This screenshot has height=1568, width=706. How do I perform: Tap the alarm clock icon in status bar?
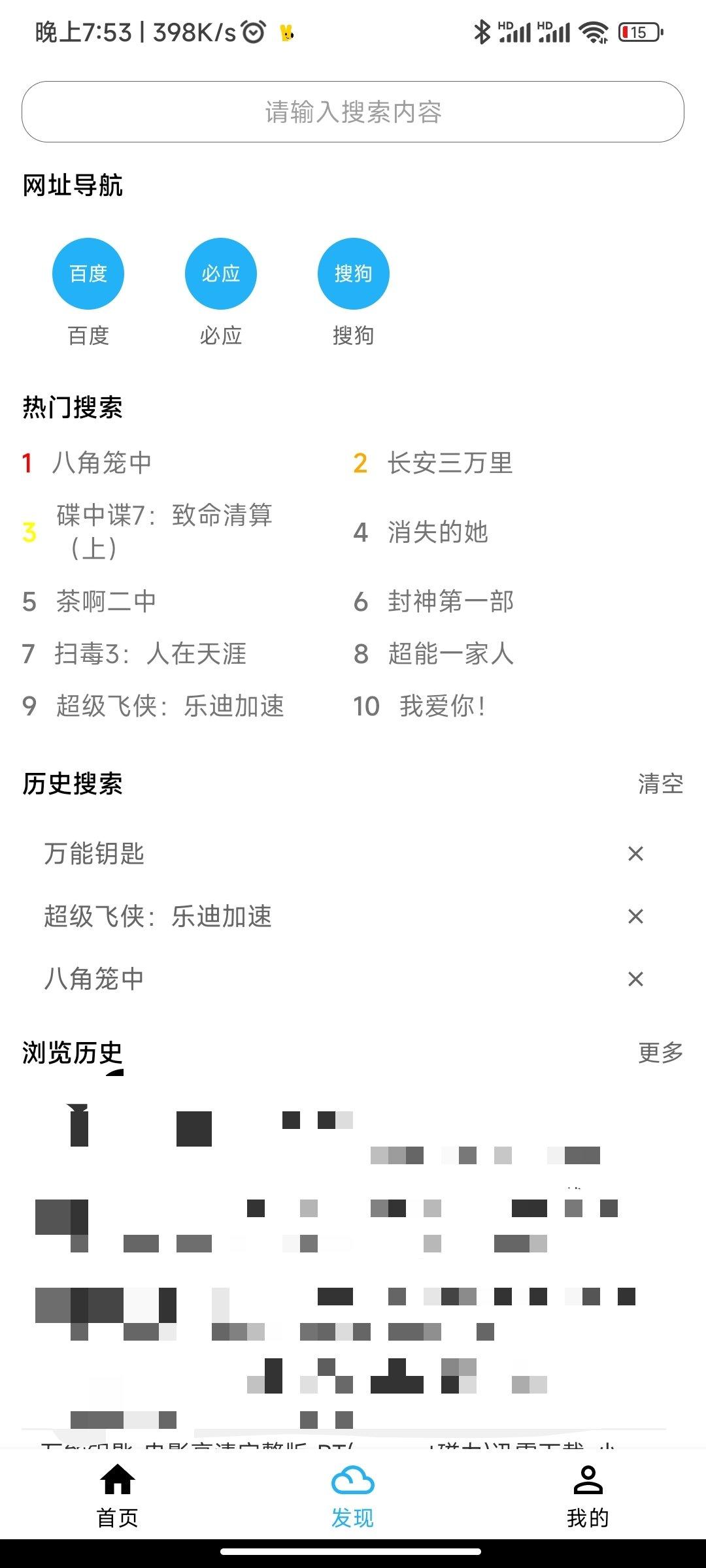point(254,31)
